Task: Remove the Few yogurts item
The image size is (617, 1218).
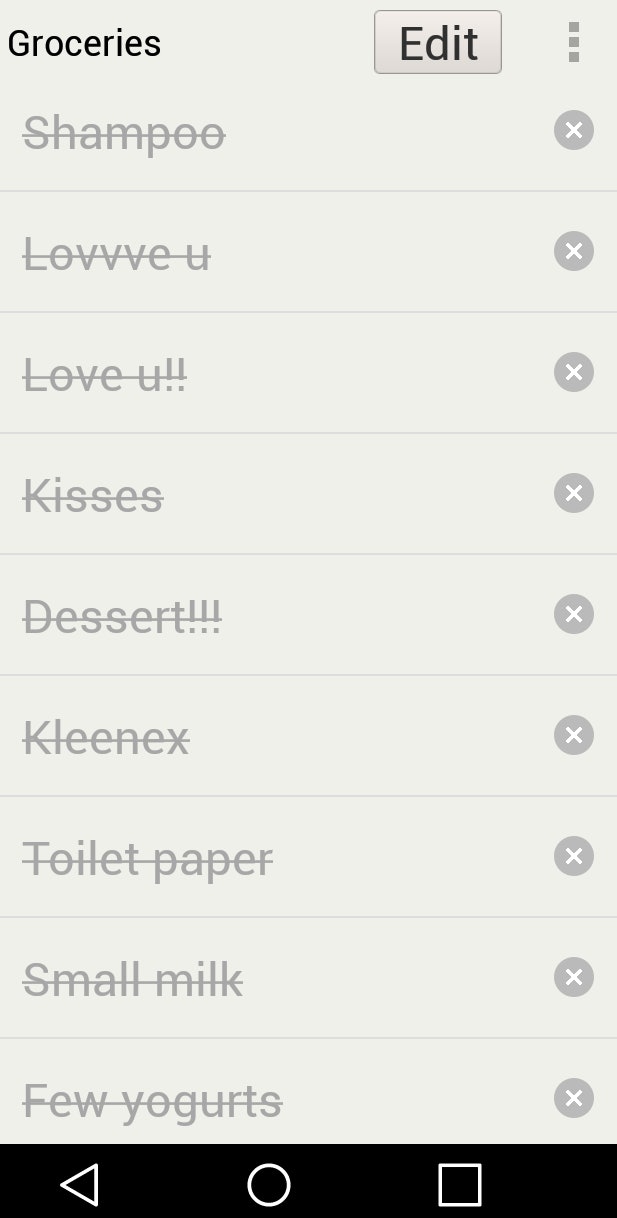Action: click(x=573, y=1098)
